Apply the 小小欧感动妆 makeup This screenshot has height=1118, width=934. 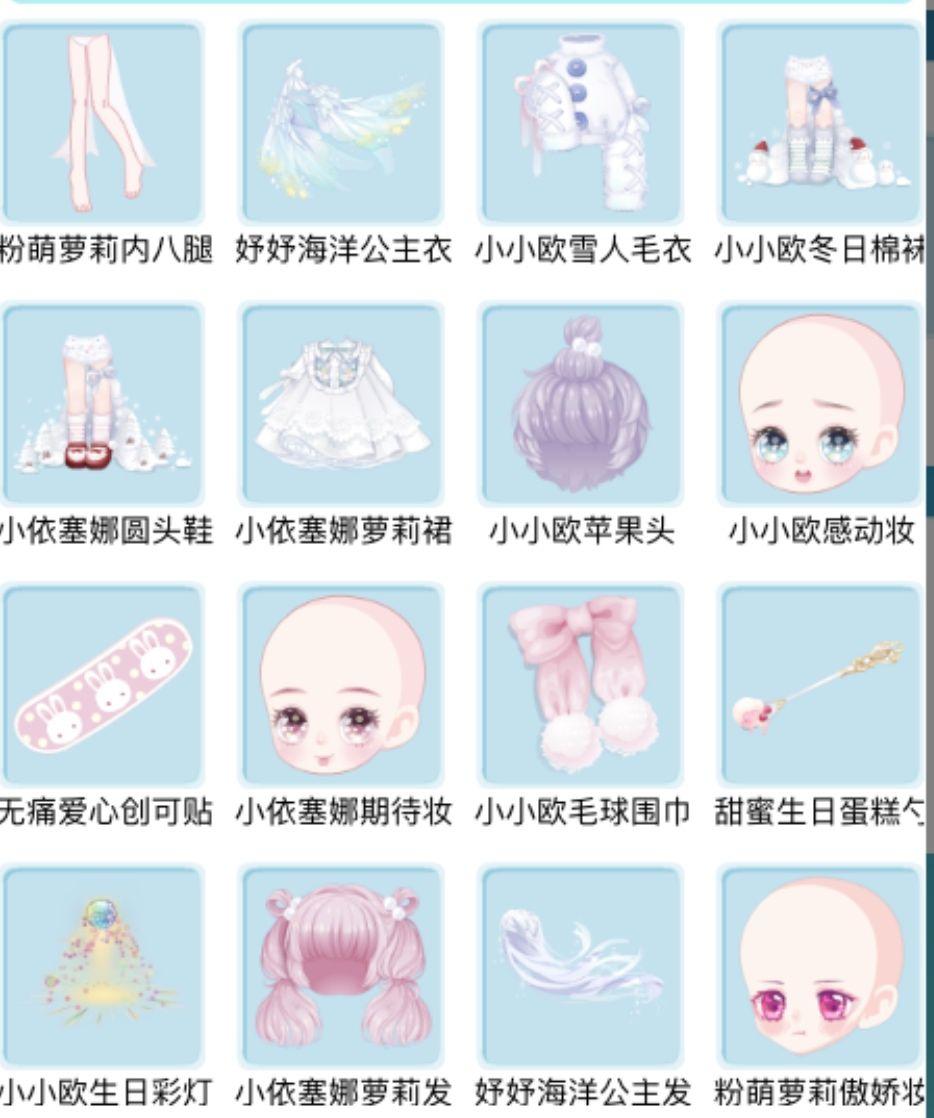pos(820,405)
